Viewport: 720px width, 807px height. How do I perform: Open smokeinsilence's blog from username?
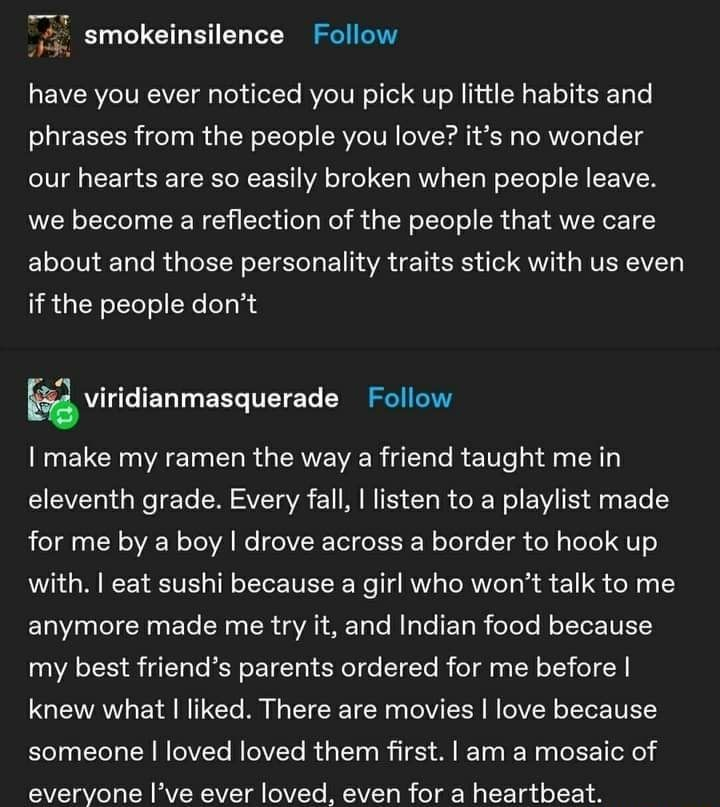click(184, 35)
